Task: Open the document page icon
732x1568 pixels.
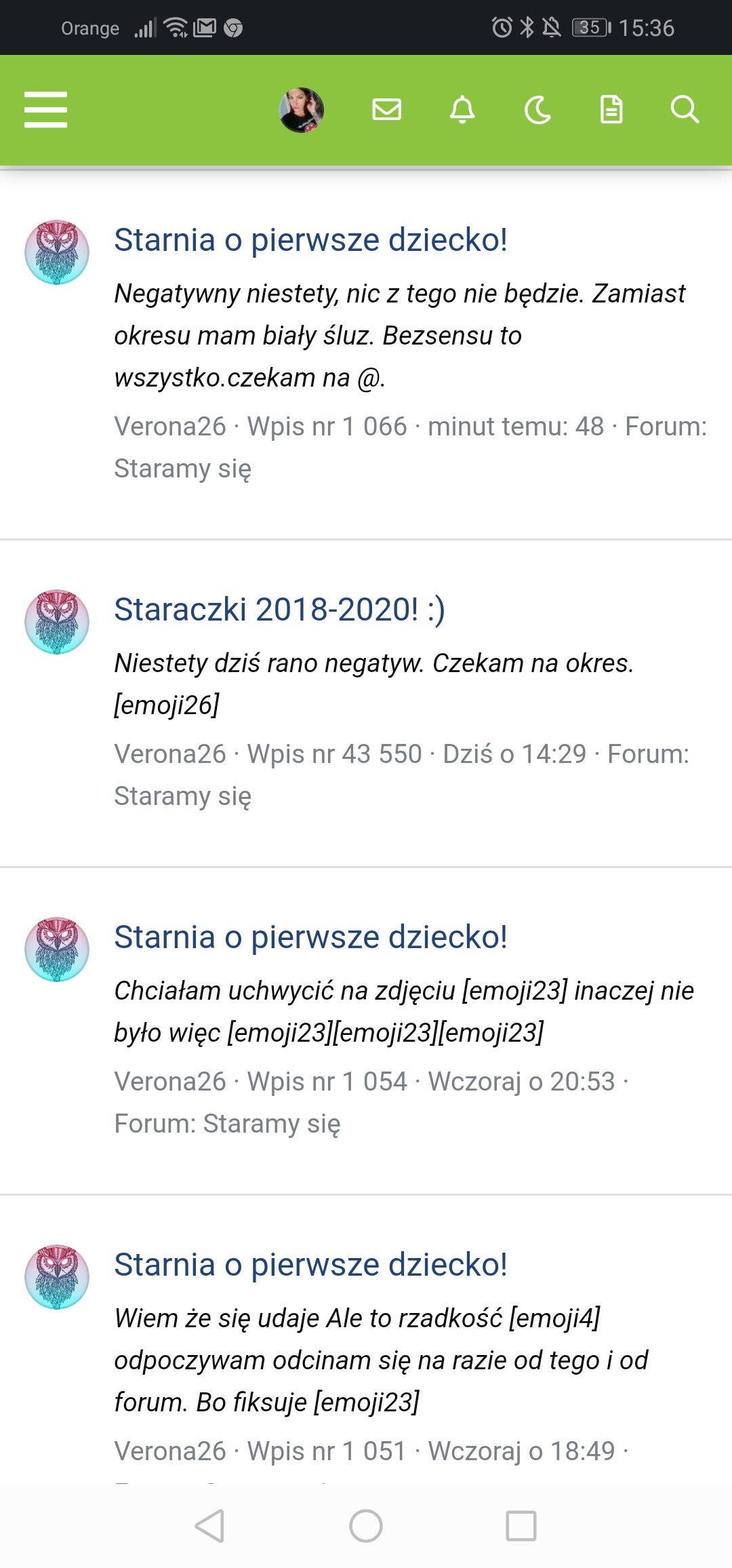Action: click(x=611, y=110)
